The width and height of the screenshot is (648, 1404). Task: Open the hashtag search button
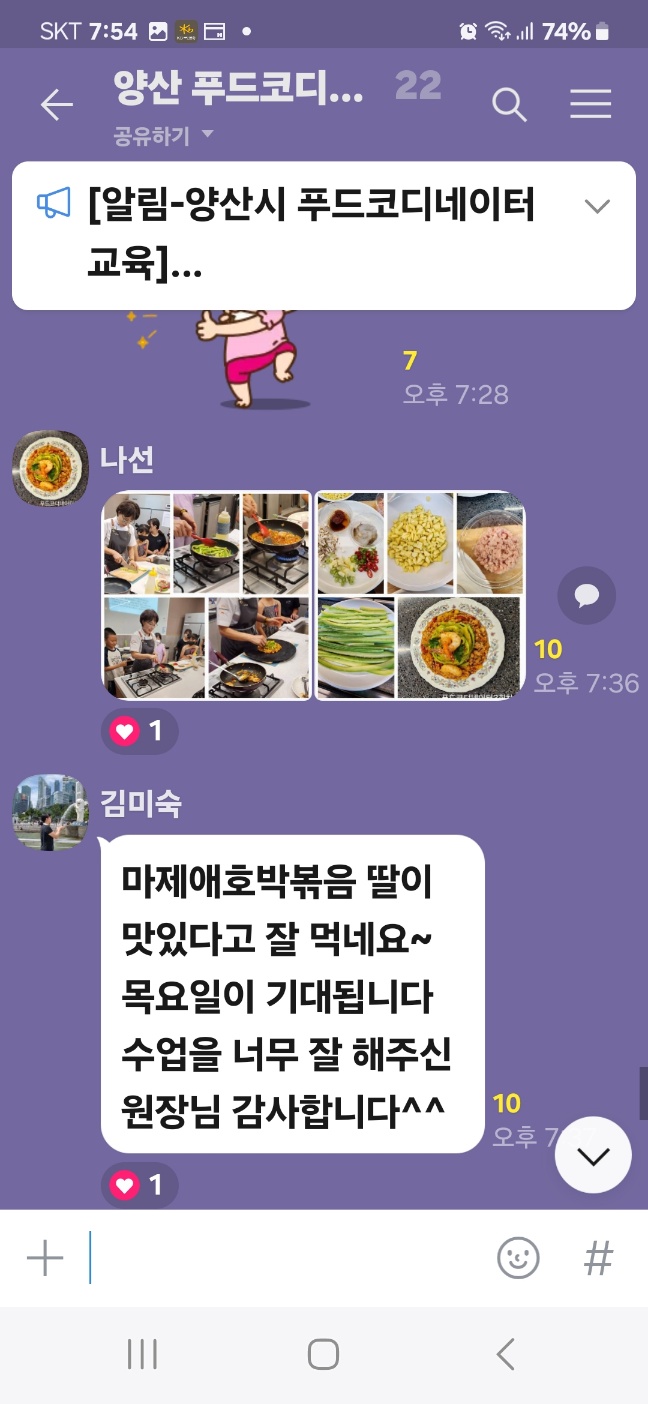pyautogui.click(x=598, y=1258)
